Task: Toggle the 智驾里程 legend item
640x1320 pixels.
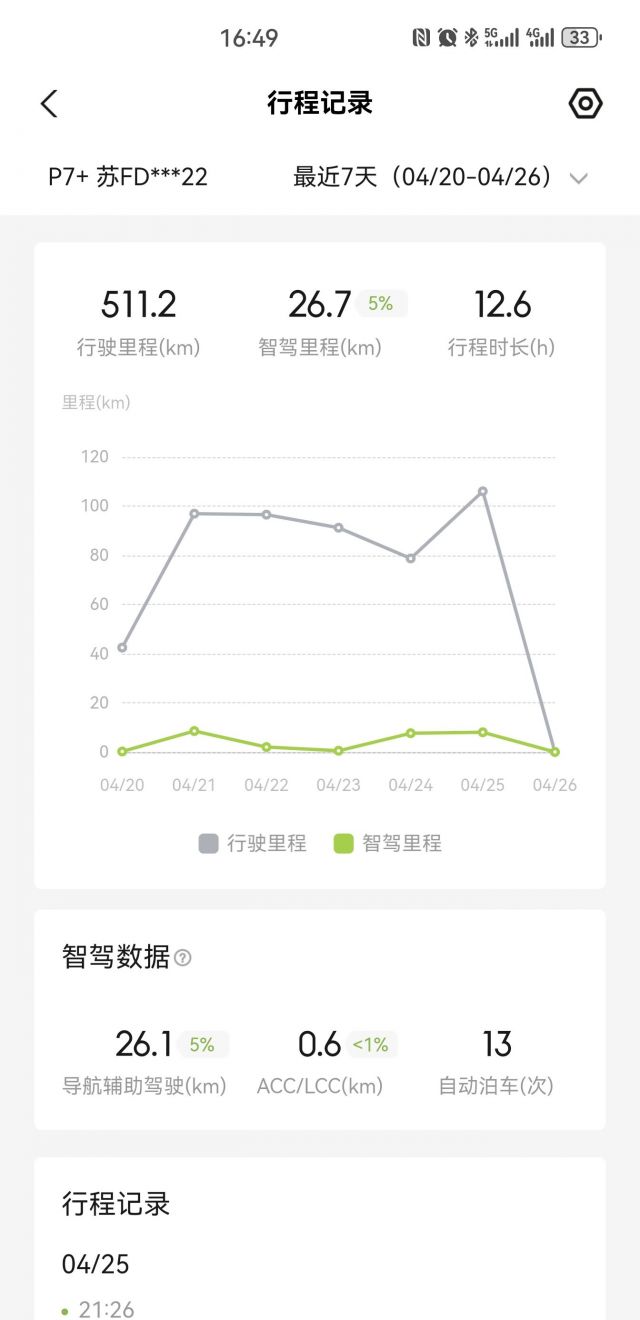Action: (387, 843)
